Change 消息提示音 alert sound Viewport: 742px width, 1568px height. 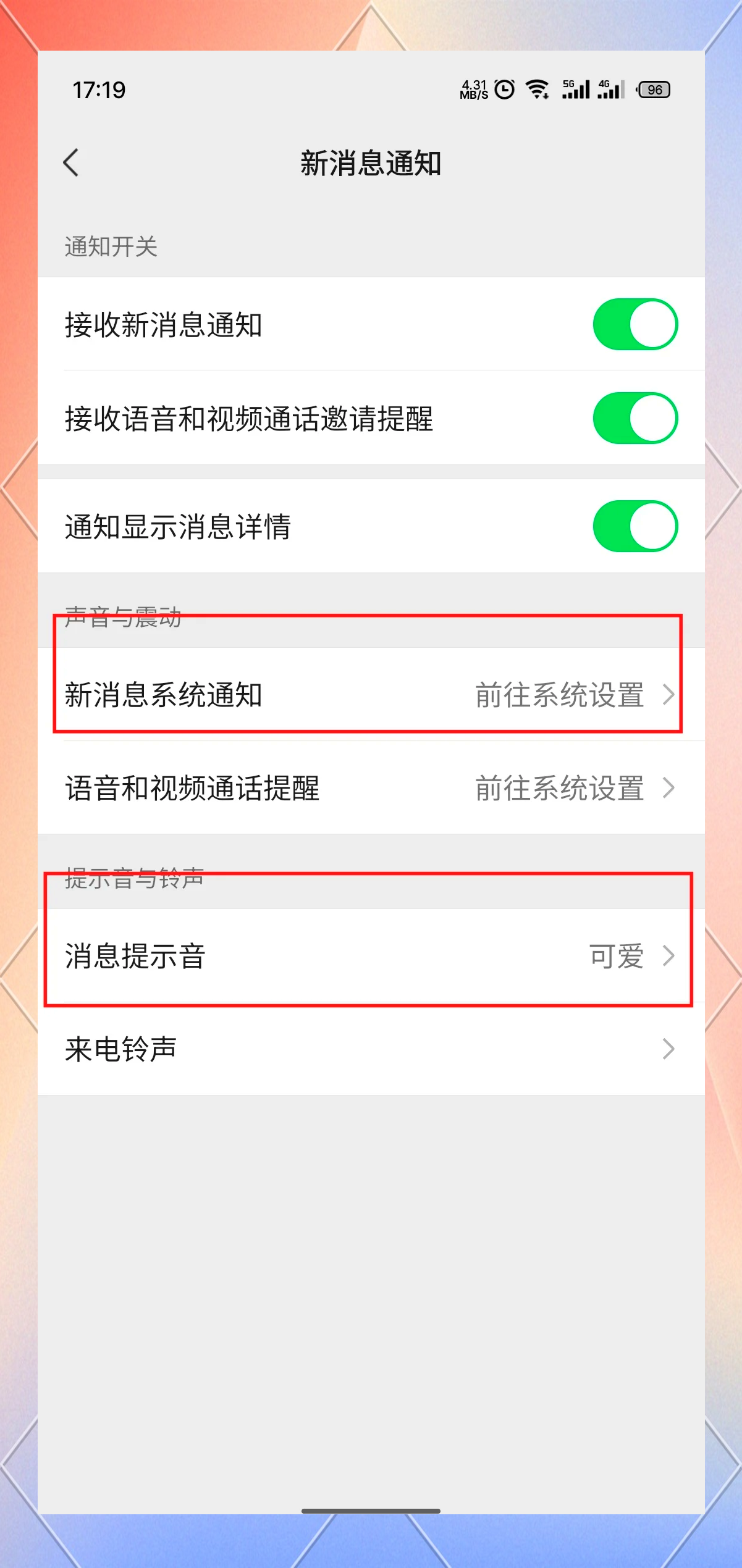click(371, 956)
